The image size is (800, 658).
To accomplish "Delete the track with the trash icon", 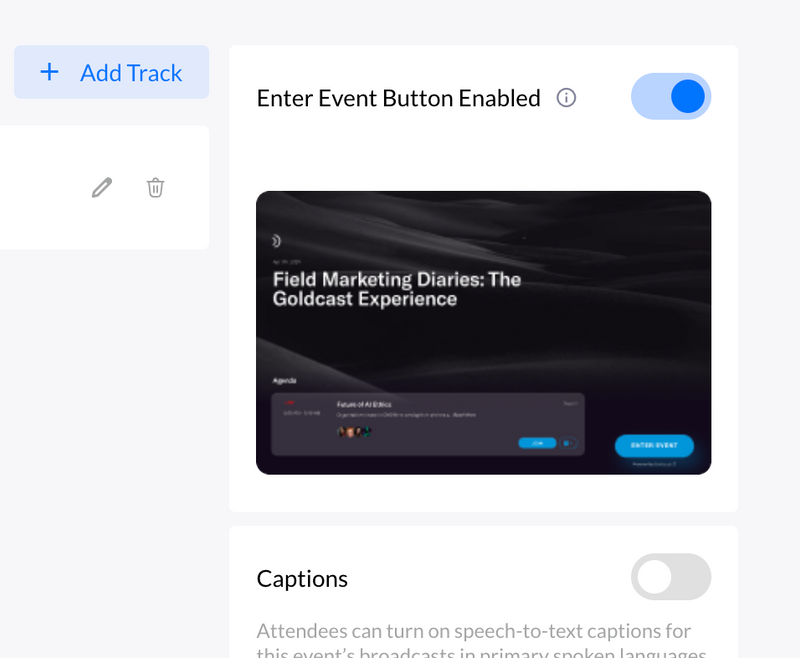I will point(155,187).
